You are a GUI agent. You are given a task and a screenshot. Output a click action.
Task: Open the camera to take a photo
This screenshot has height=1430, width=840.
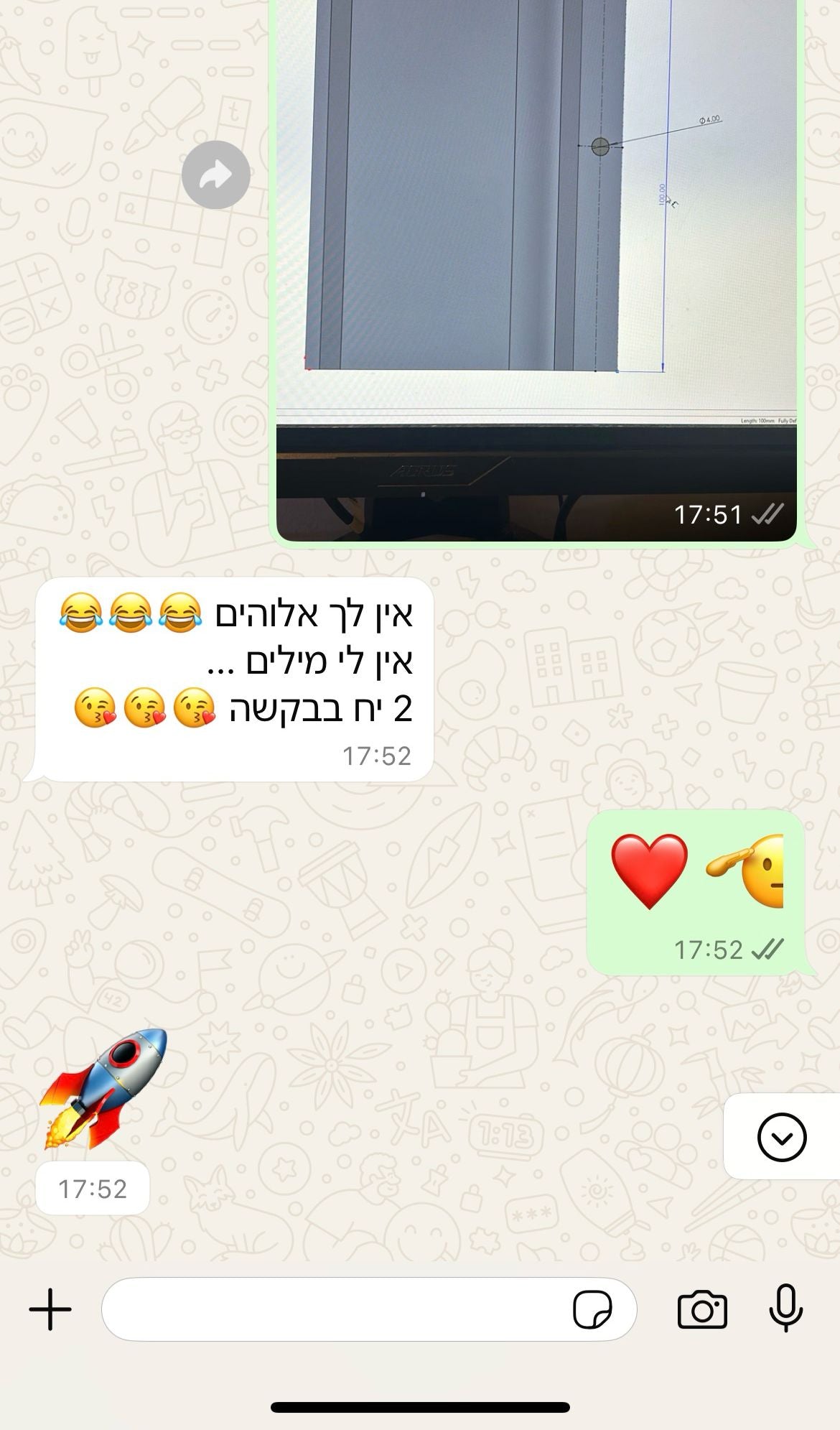701,1309
